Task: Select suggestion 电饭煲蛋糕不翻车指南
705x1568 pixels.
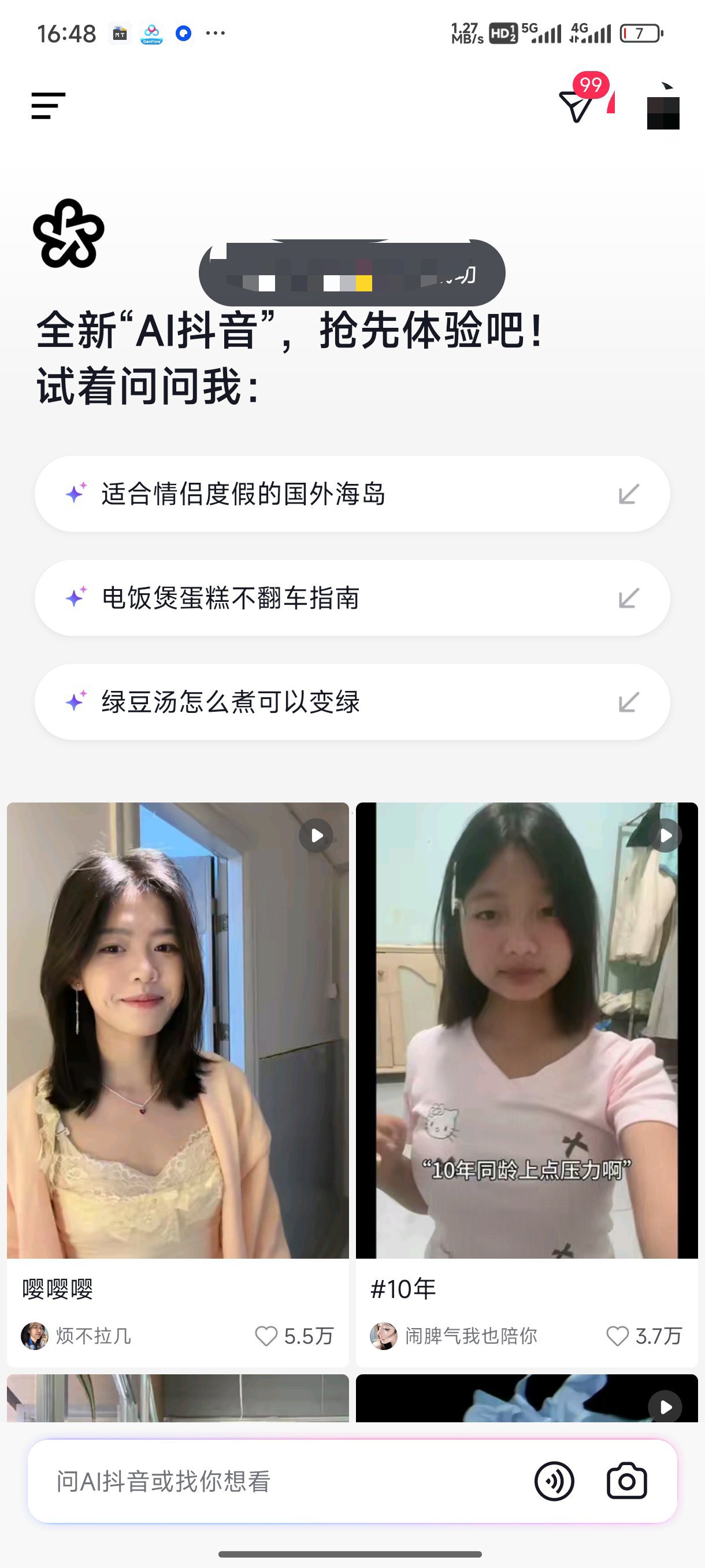Action: point(352,598)
